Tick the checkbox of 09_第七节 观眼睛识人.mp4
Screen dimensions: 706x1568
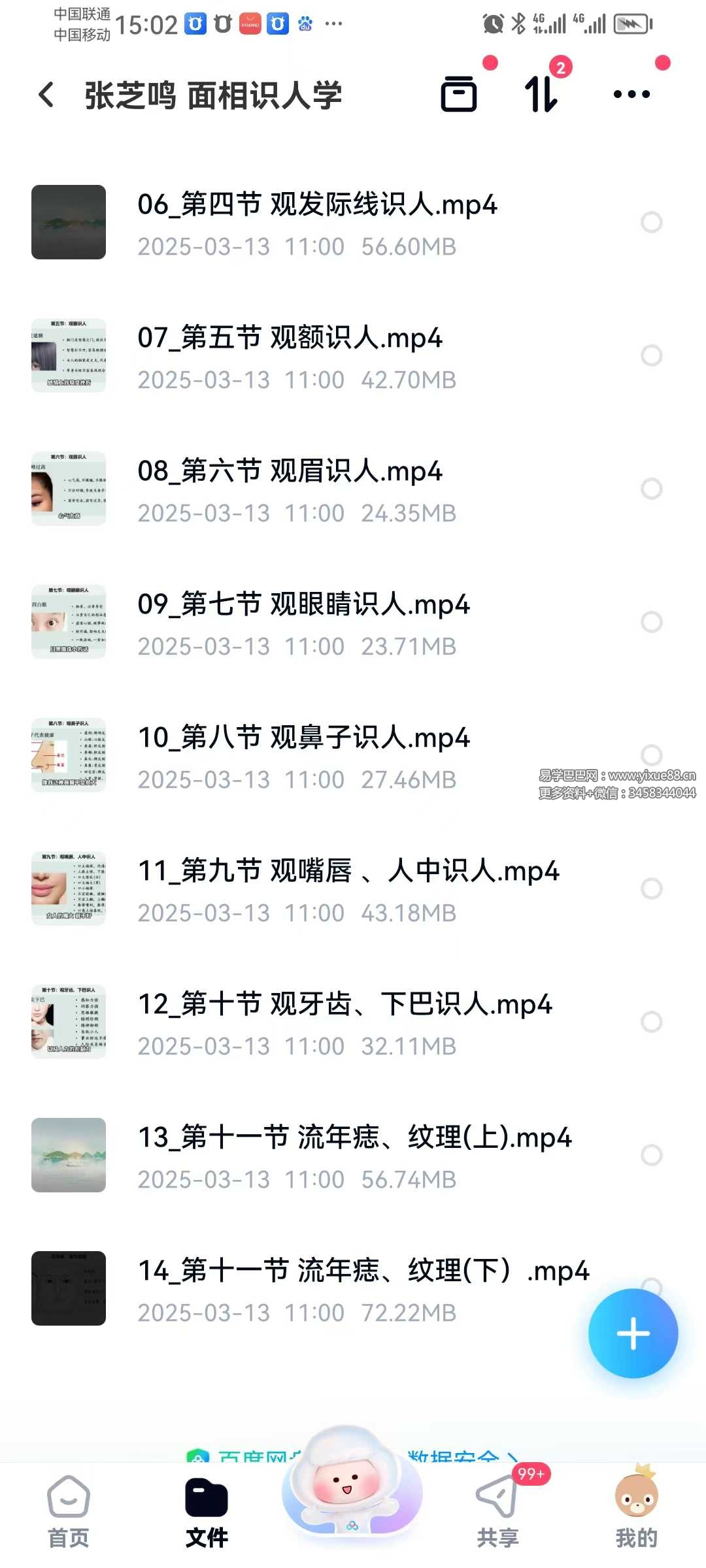point(651,622)
